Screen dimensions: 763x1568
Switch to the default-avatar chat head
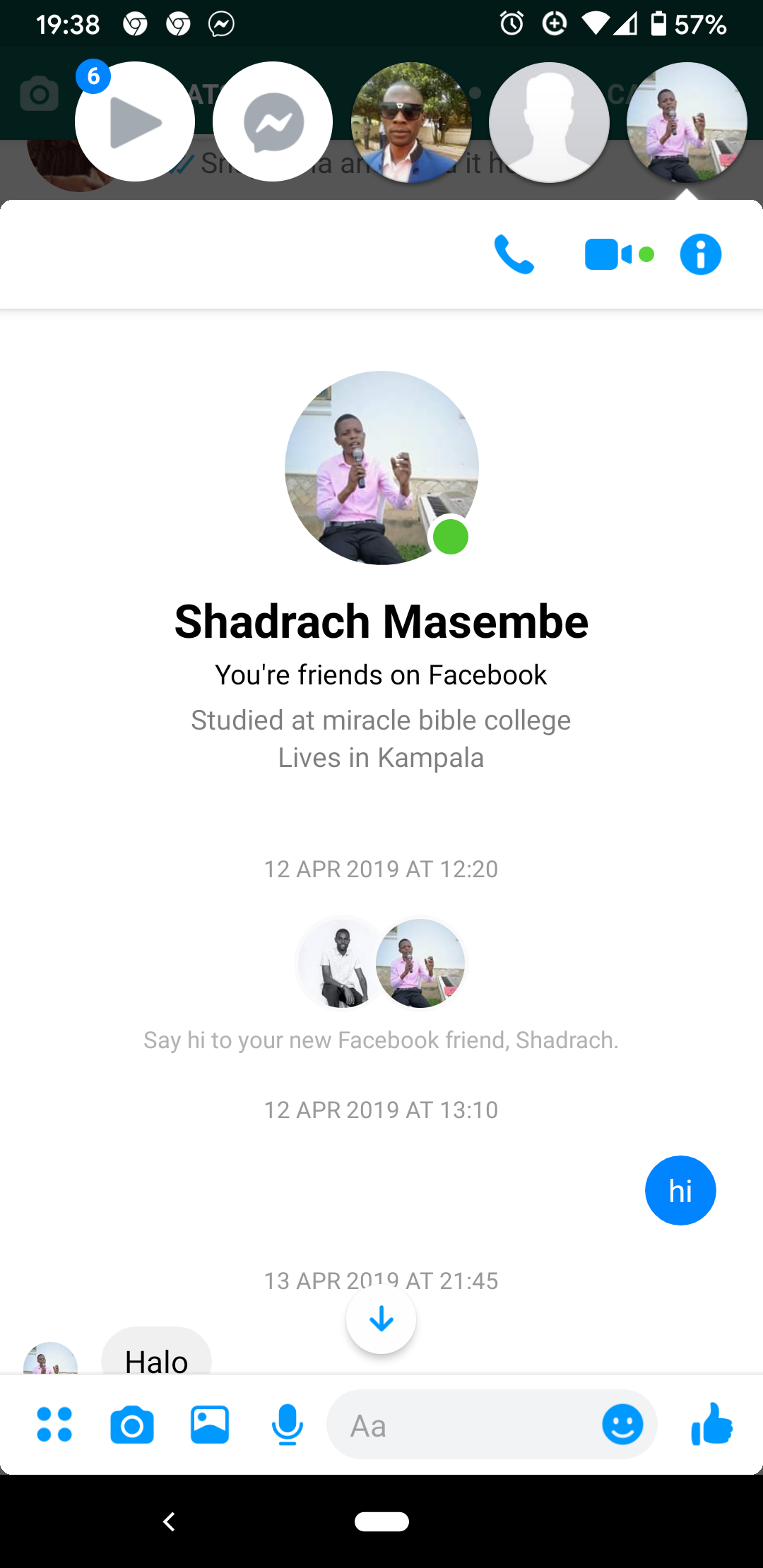549,121
